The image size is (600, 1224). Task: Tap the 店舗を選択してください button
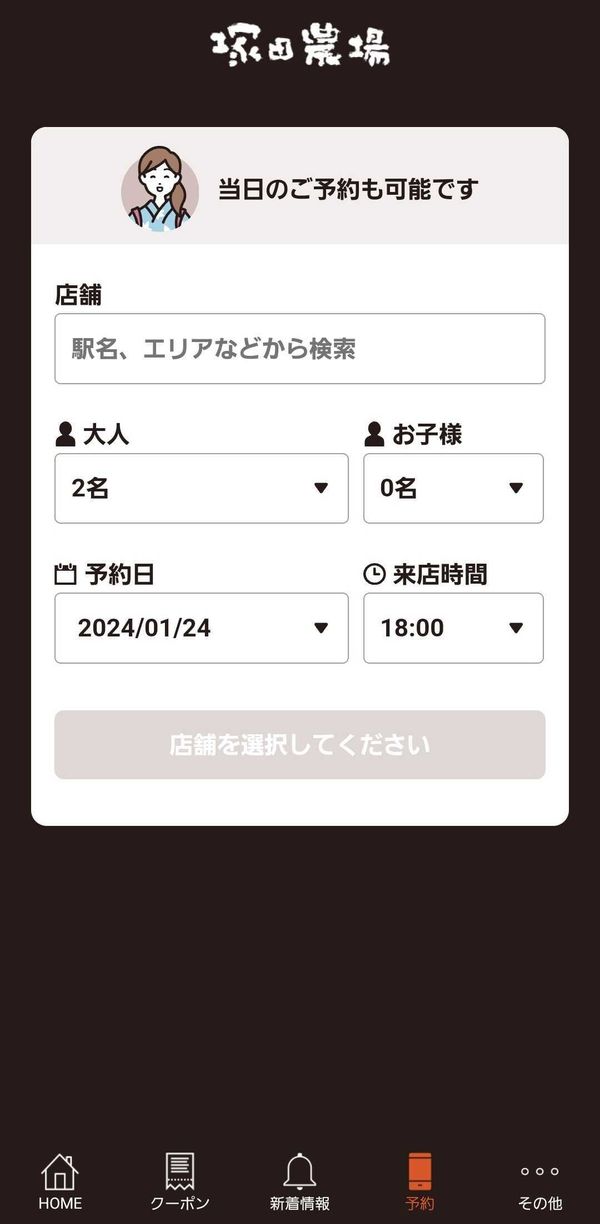(300, 745)
